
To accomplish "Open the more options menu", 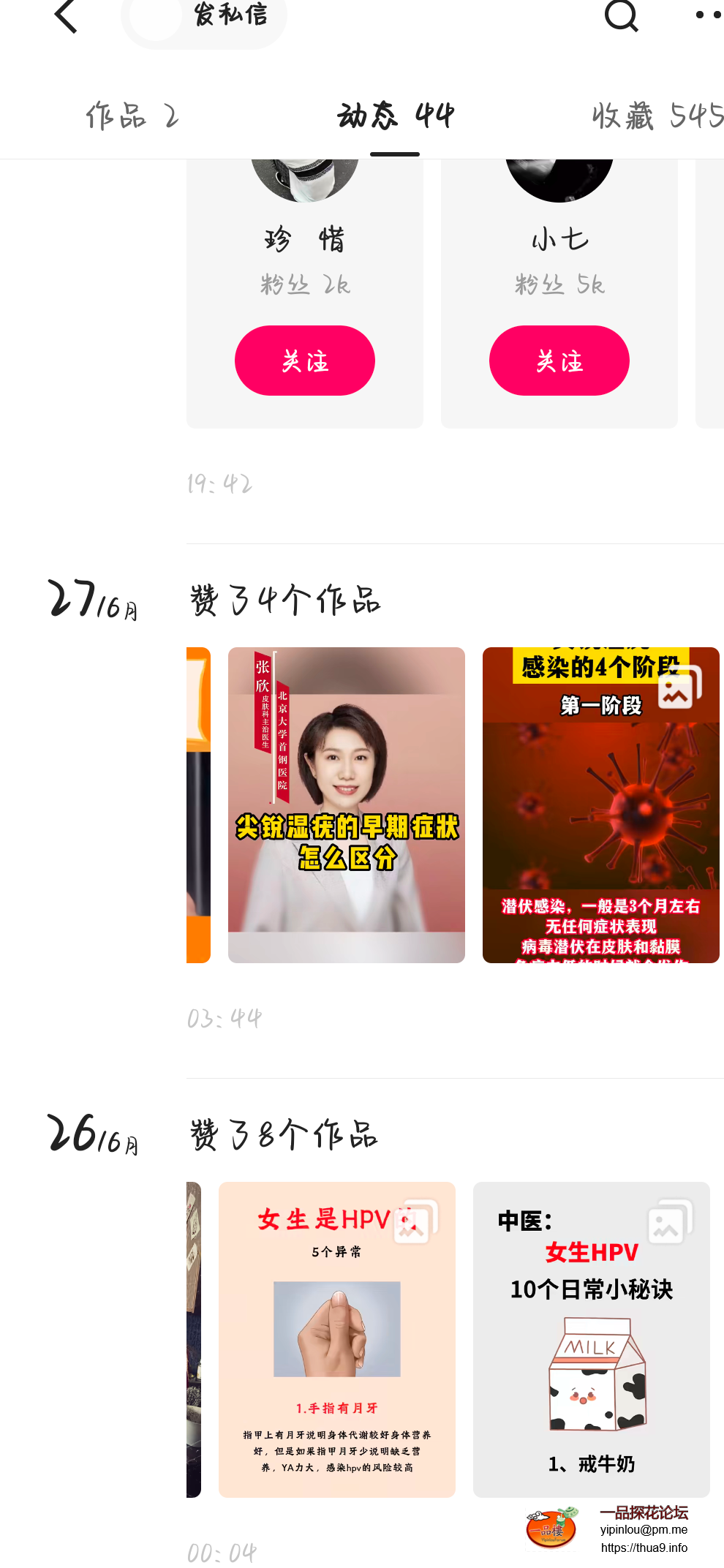I will [x=707, y=15].
